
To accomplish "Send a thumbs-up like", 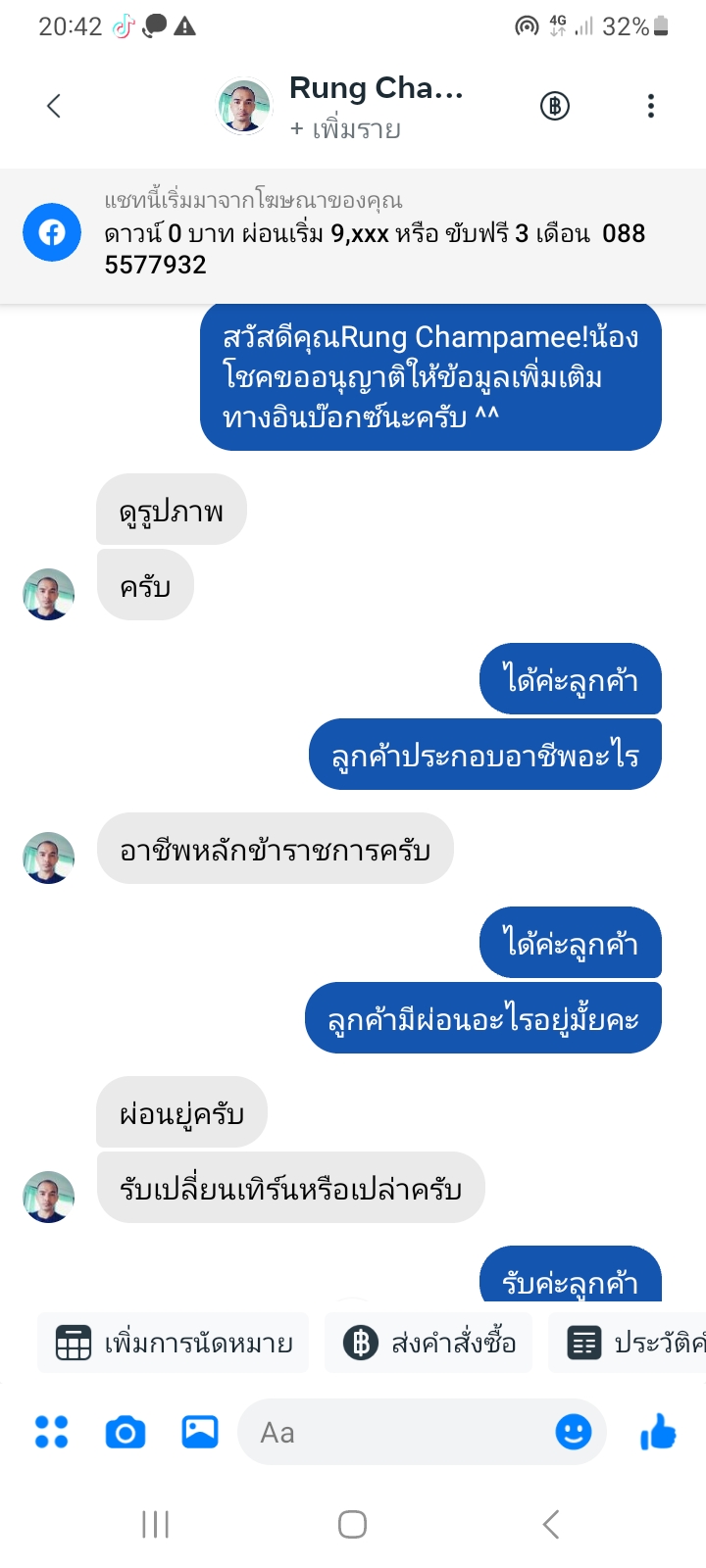I will coord(658,1432).
